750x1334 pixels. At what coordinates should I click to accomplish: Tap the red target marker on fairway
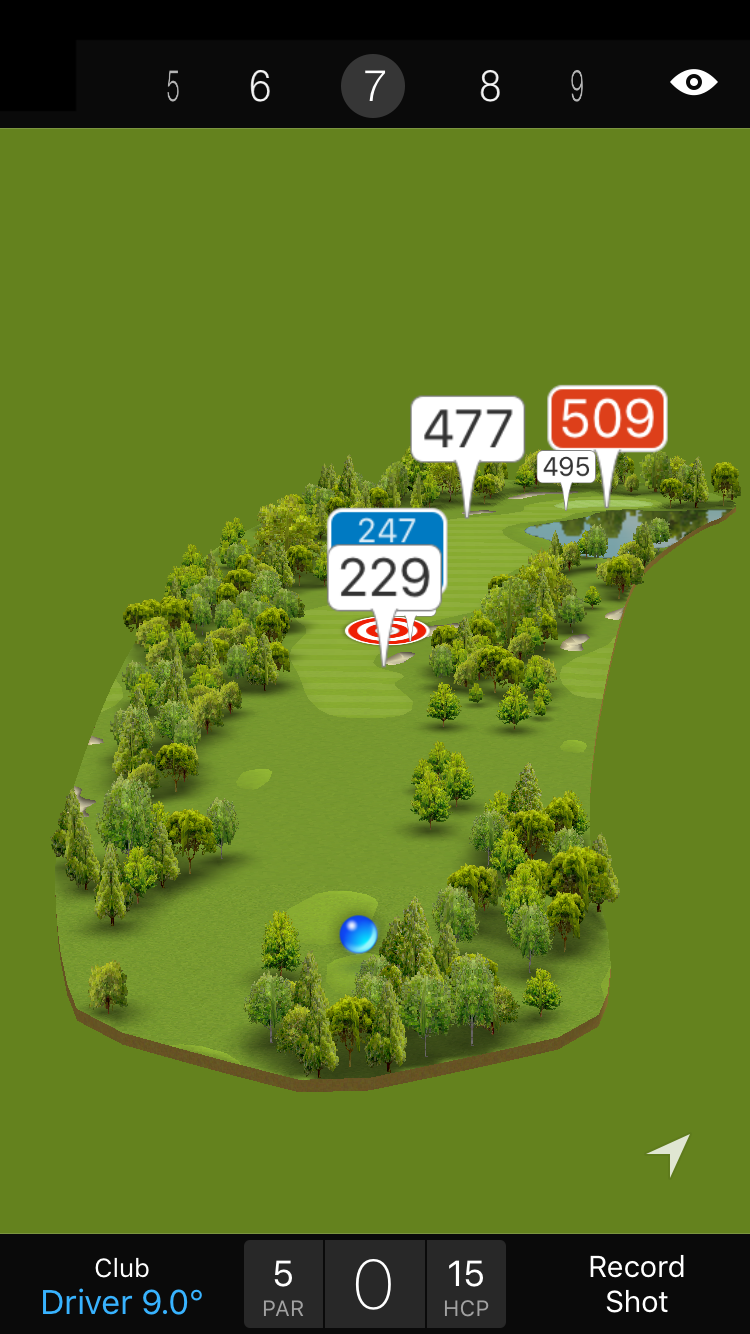click(x=387, y=631)
